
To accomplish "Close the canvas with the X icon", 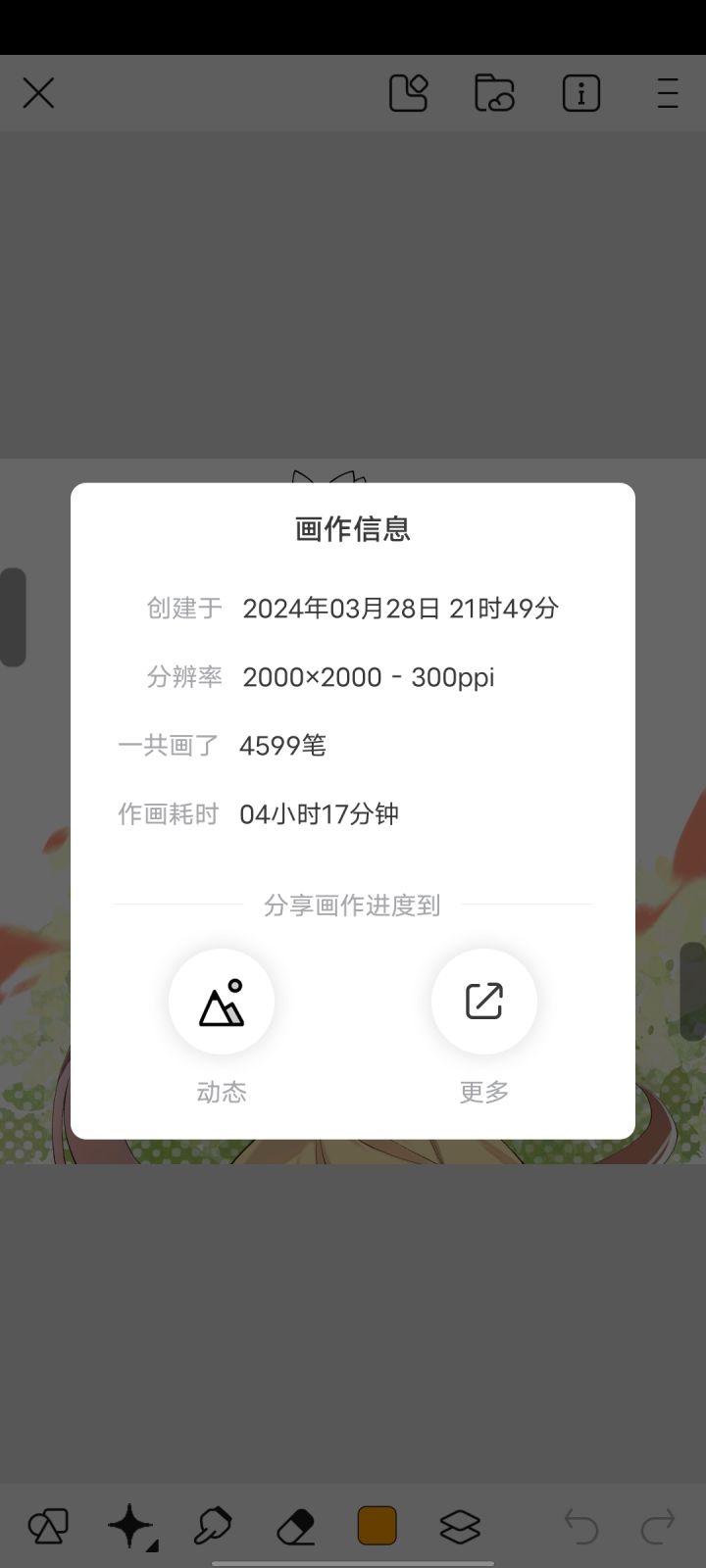I will click(x=38, y=93).
